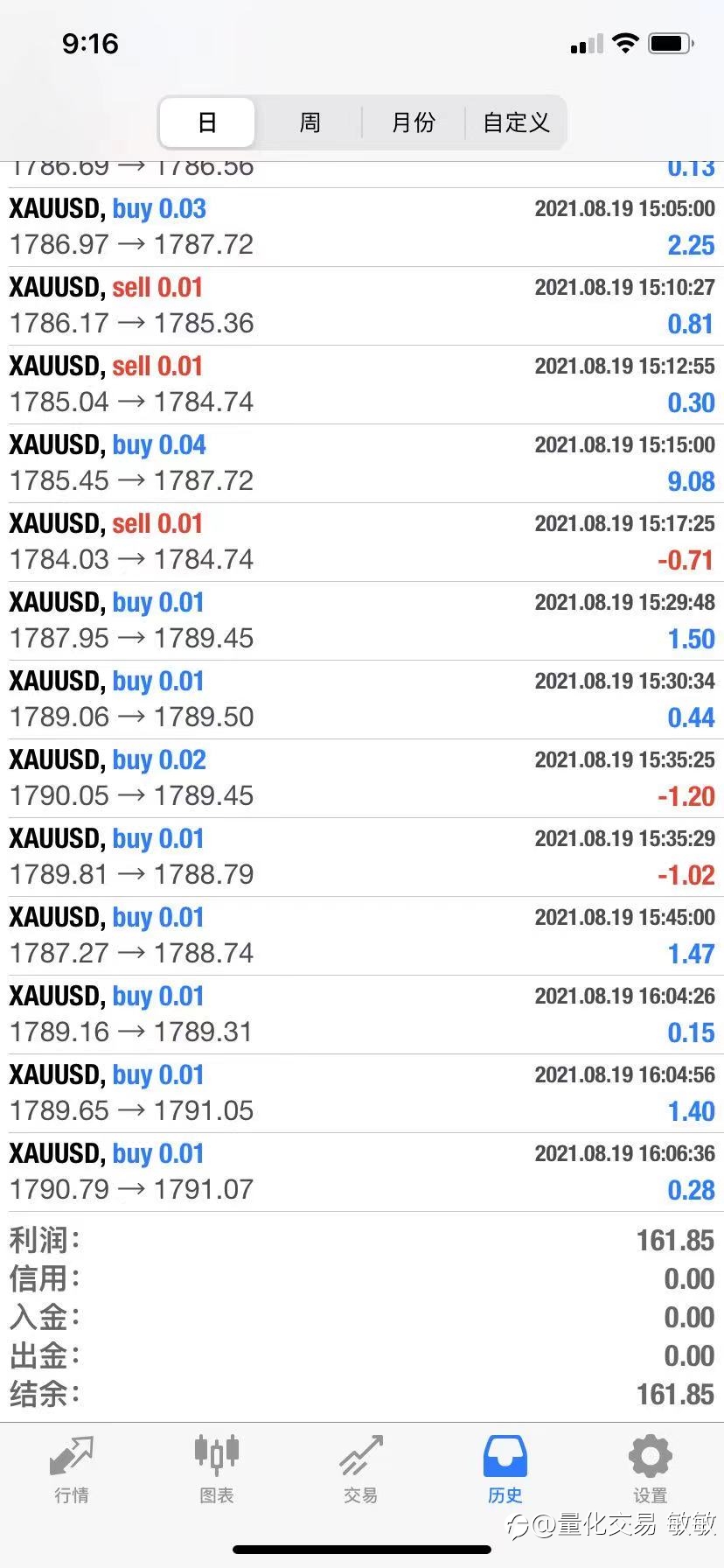The height and width of the screenshot is (1568, 724).
Task: Open the buy 0.01 trade at 15:29:48
Action: (x=362, y=621)
